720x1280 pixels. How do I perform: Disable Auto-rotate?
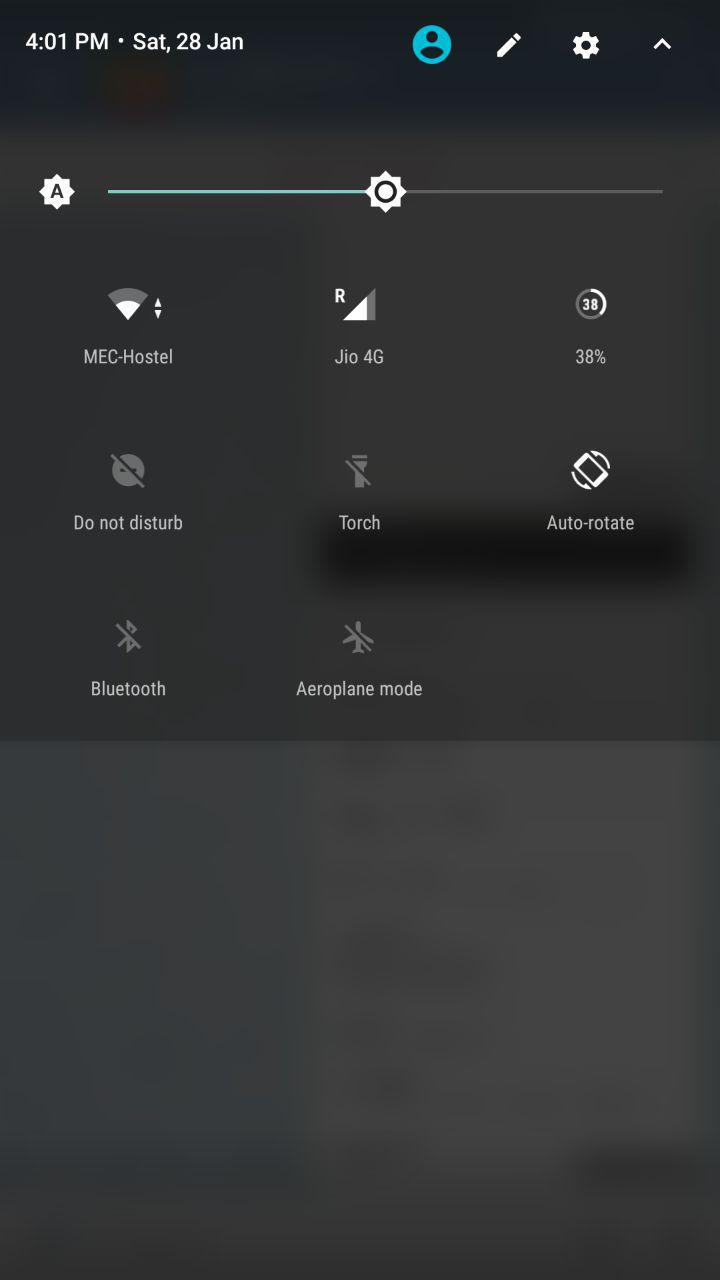pos(590,471)
